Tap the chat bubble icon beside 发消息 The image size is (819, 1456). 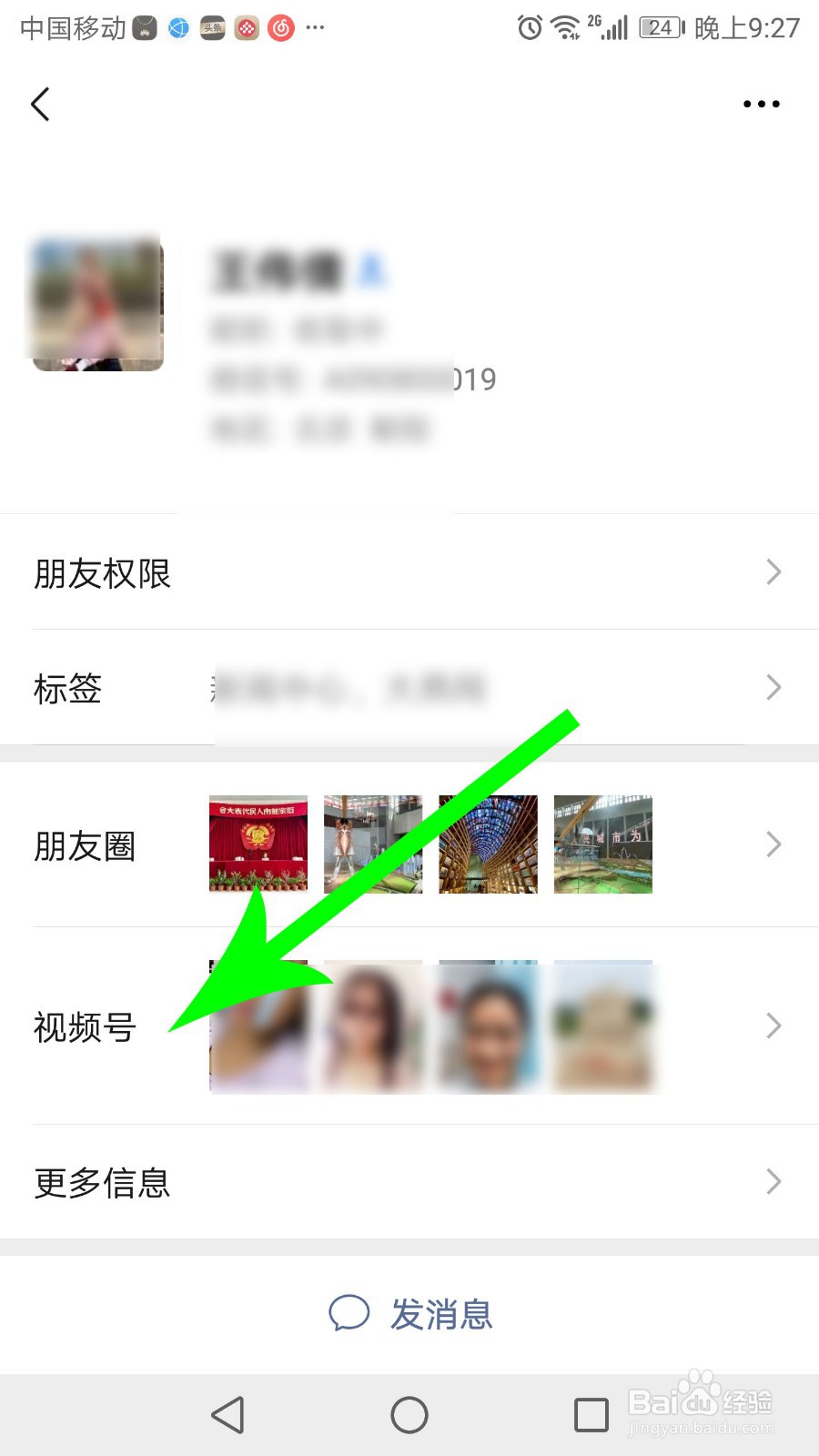coord(349,1313)
